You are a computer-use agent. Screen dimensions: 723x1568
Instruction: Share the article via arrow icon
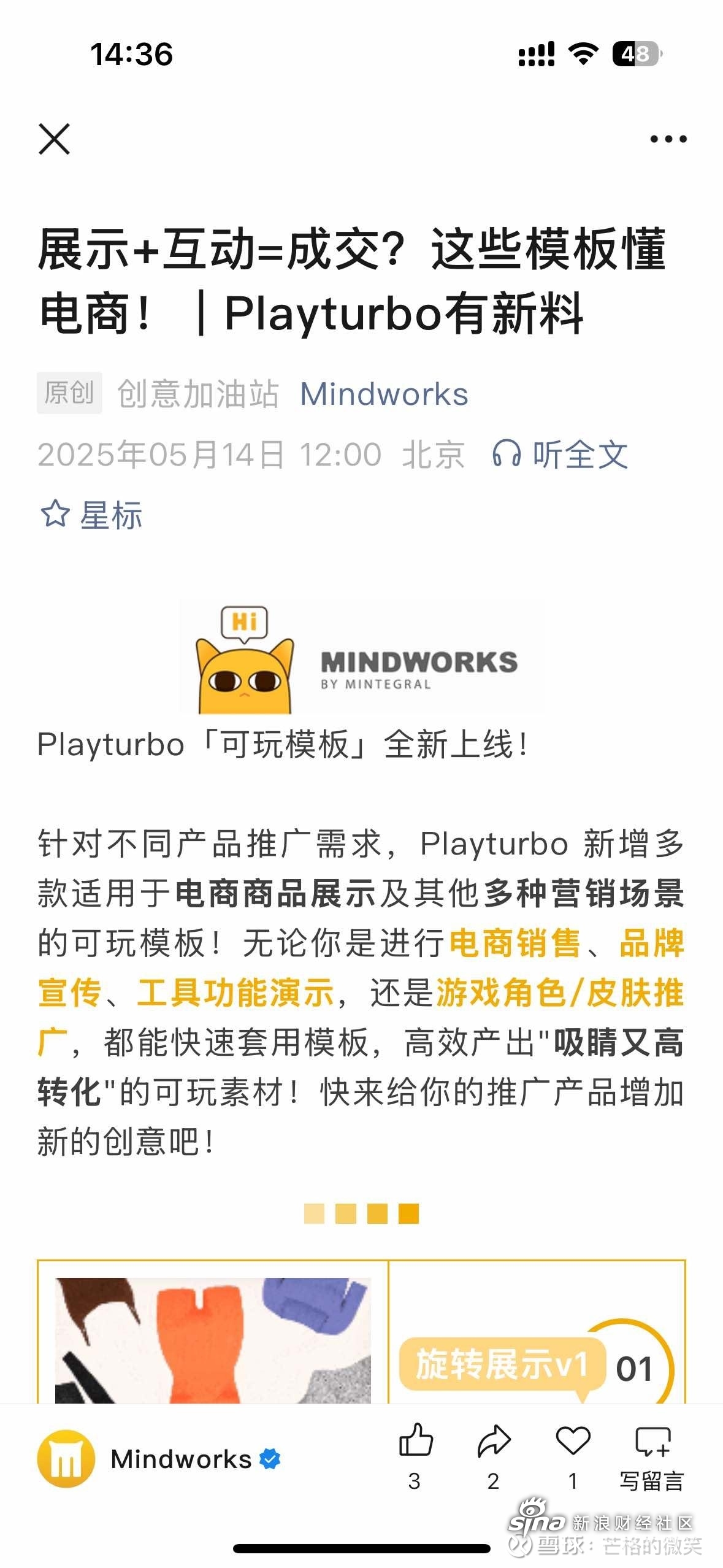(494, 1440)
